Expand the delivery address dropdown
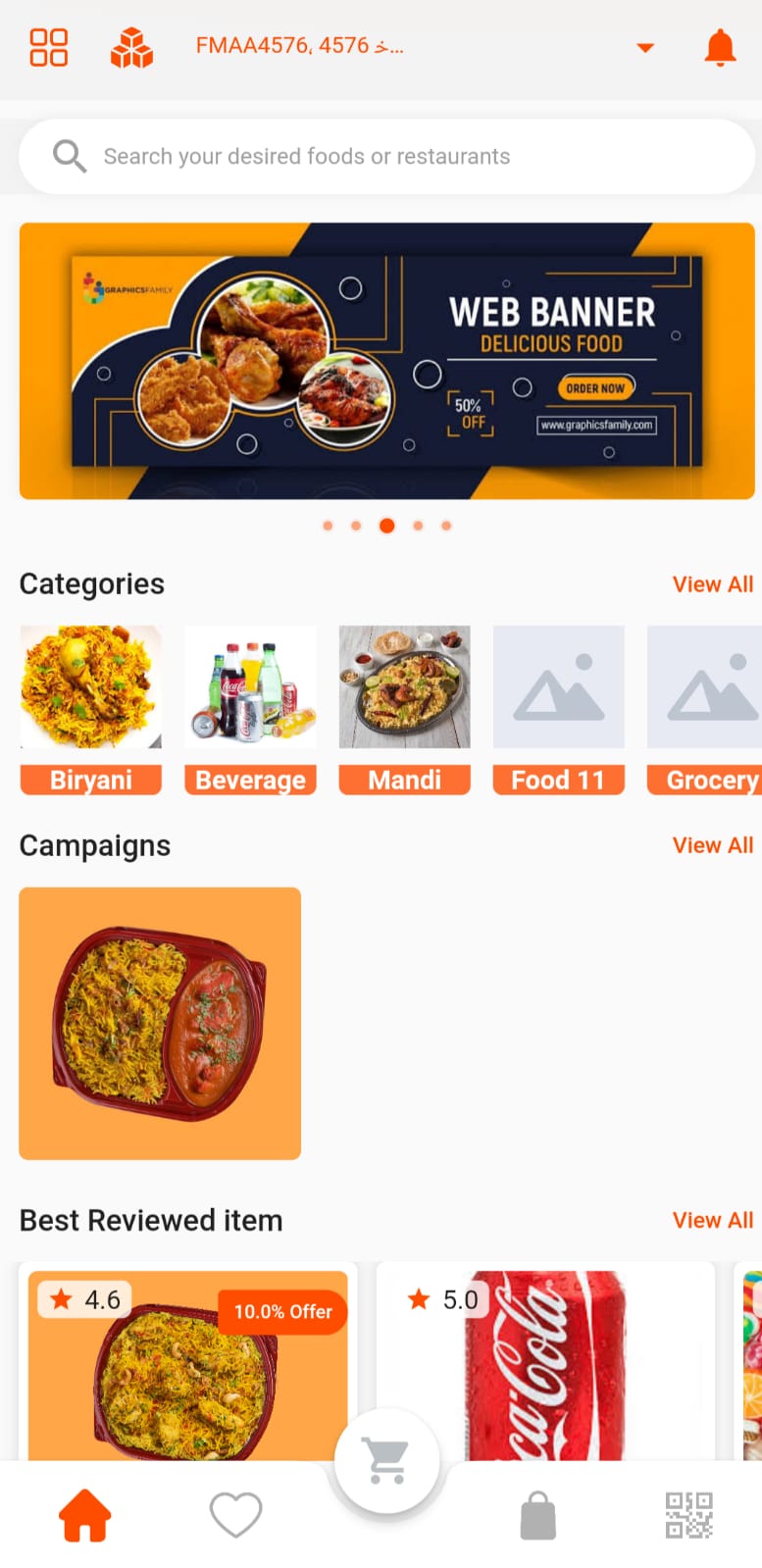The image size is (762, 1568). pos(644,47)
